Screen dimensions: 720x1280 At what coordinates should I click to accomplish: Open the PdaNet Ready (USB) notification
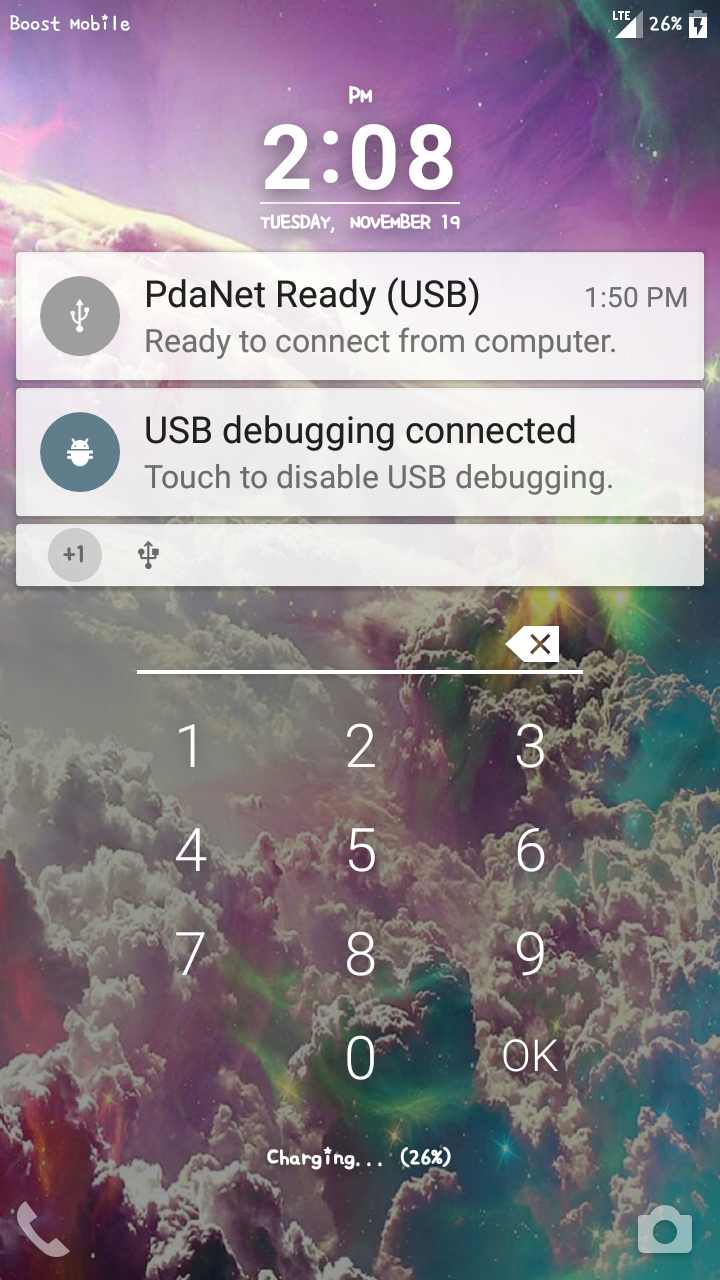tap(360, 316)
